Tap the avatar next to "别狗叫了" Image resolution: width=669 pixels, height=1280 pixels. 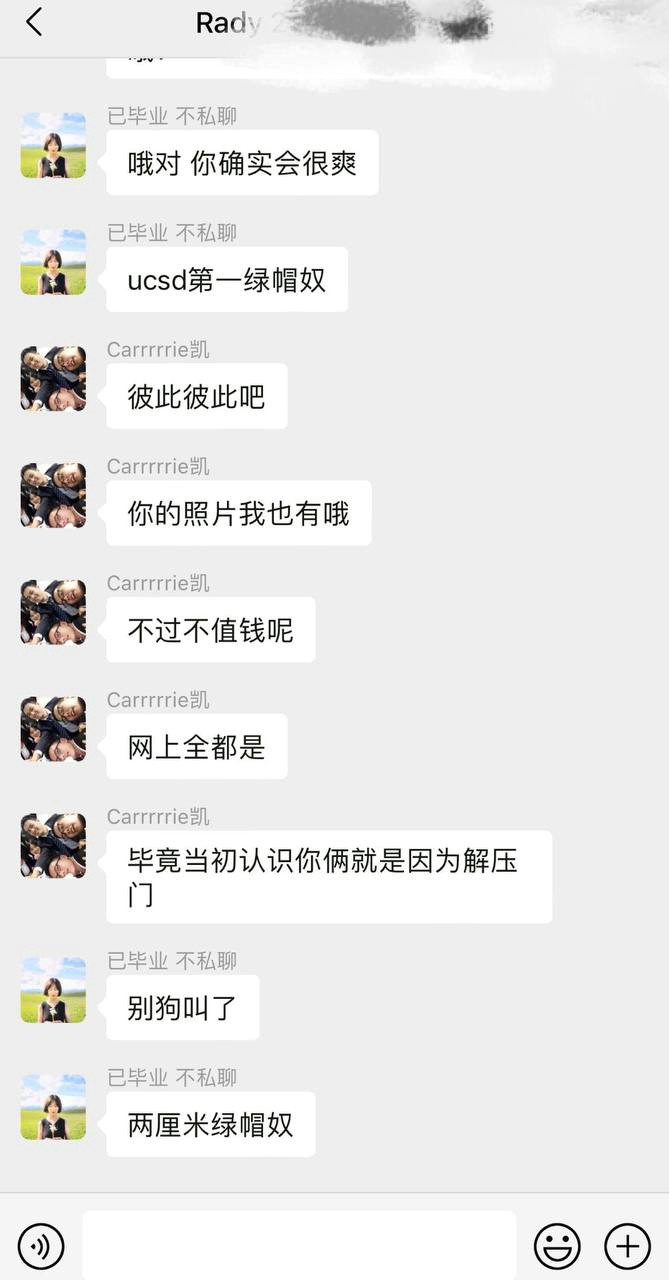pos(53,990)
